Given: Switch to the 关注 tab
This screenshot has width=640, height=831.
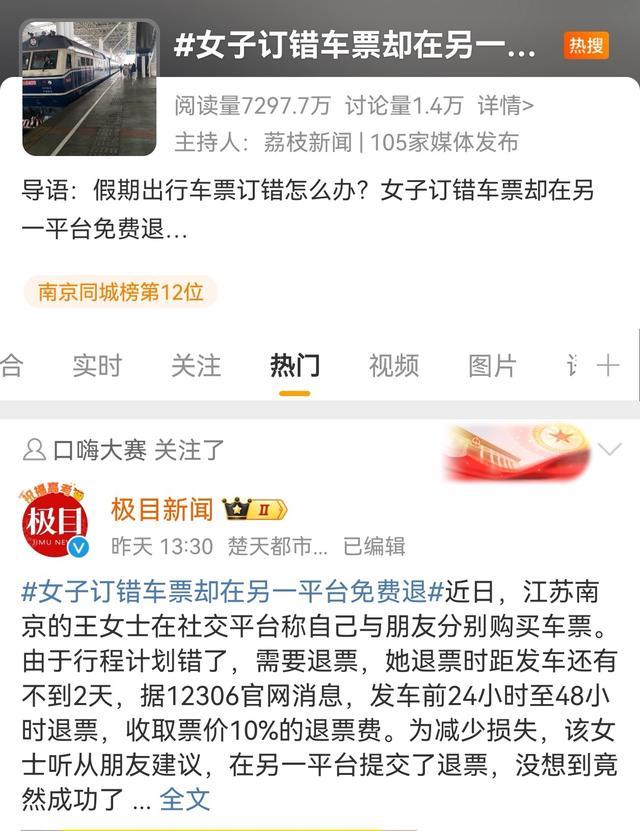Looking at the screenshot, I should (195, 366).
